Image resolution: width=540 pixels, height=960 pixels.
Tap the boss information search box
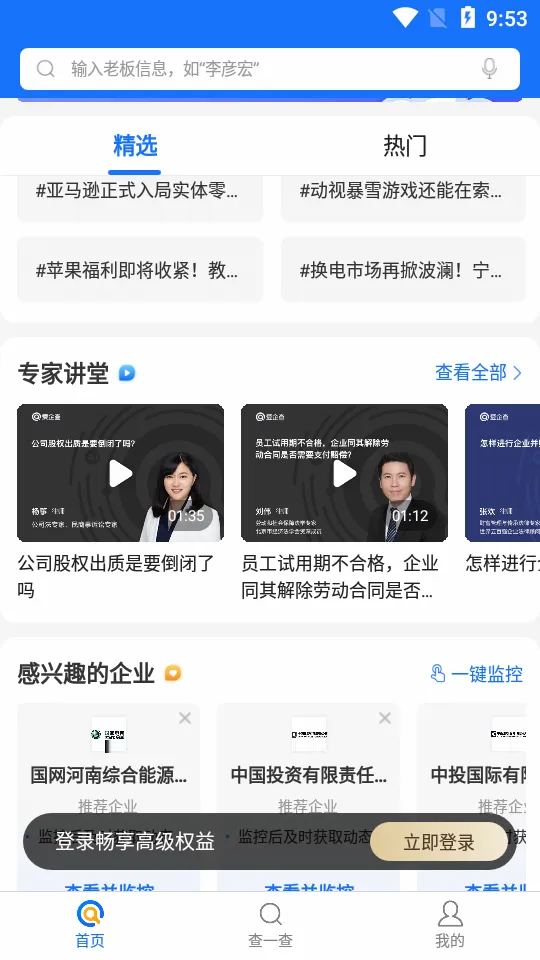269,69
